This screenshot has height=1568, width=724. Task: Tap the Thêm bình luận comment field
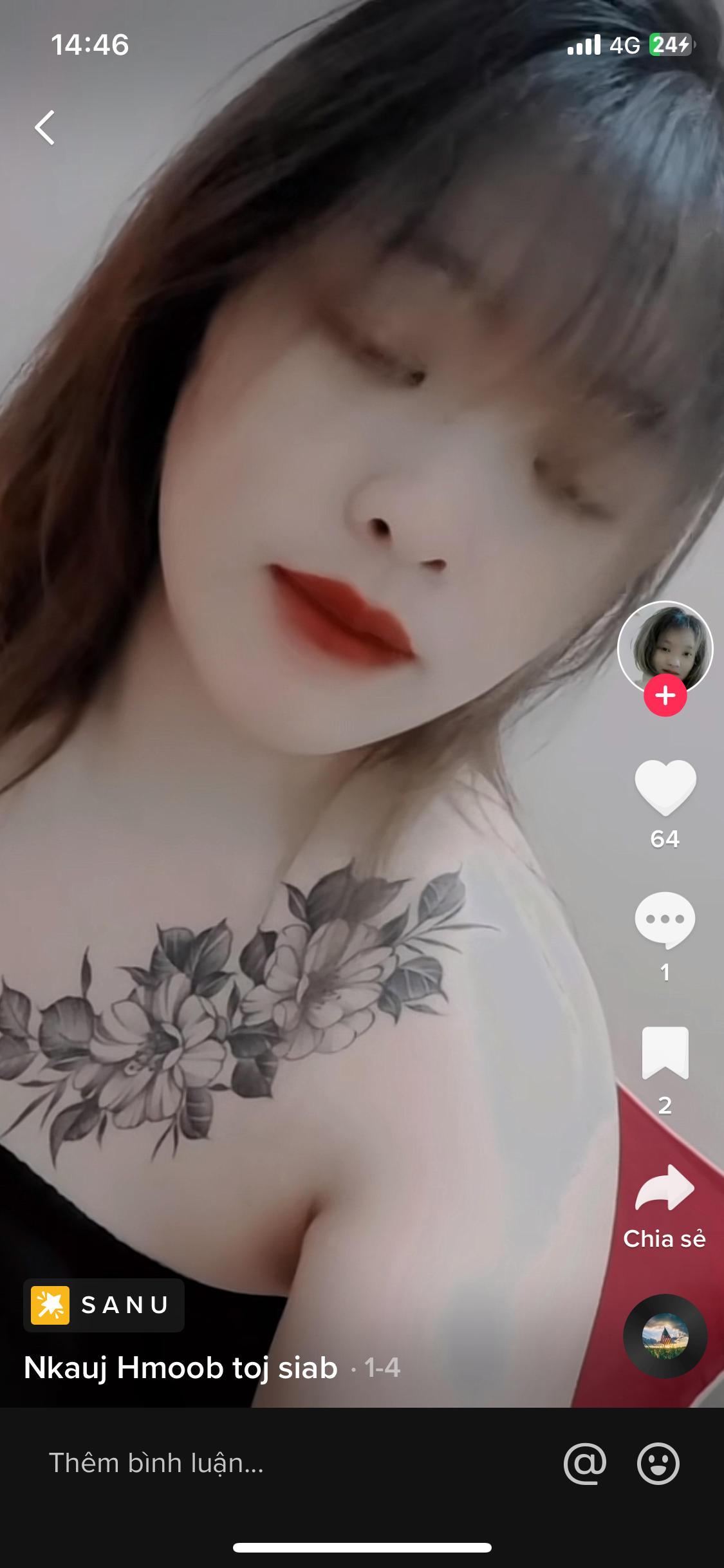click(x=257, y=1463)
